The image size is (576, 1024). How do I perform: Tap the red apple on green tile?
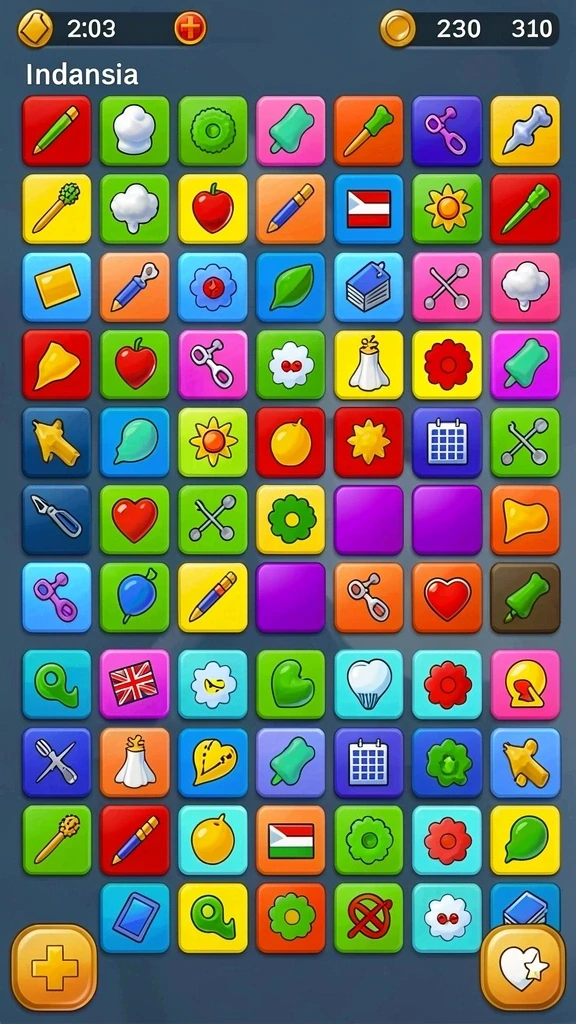point(135,364)
